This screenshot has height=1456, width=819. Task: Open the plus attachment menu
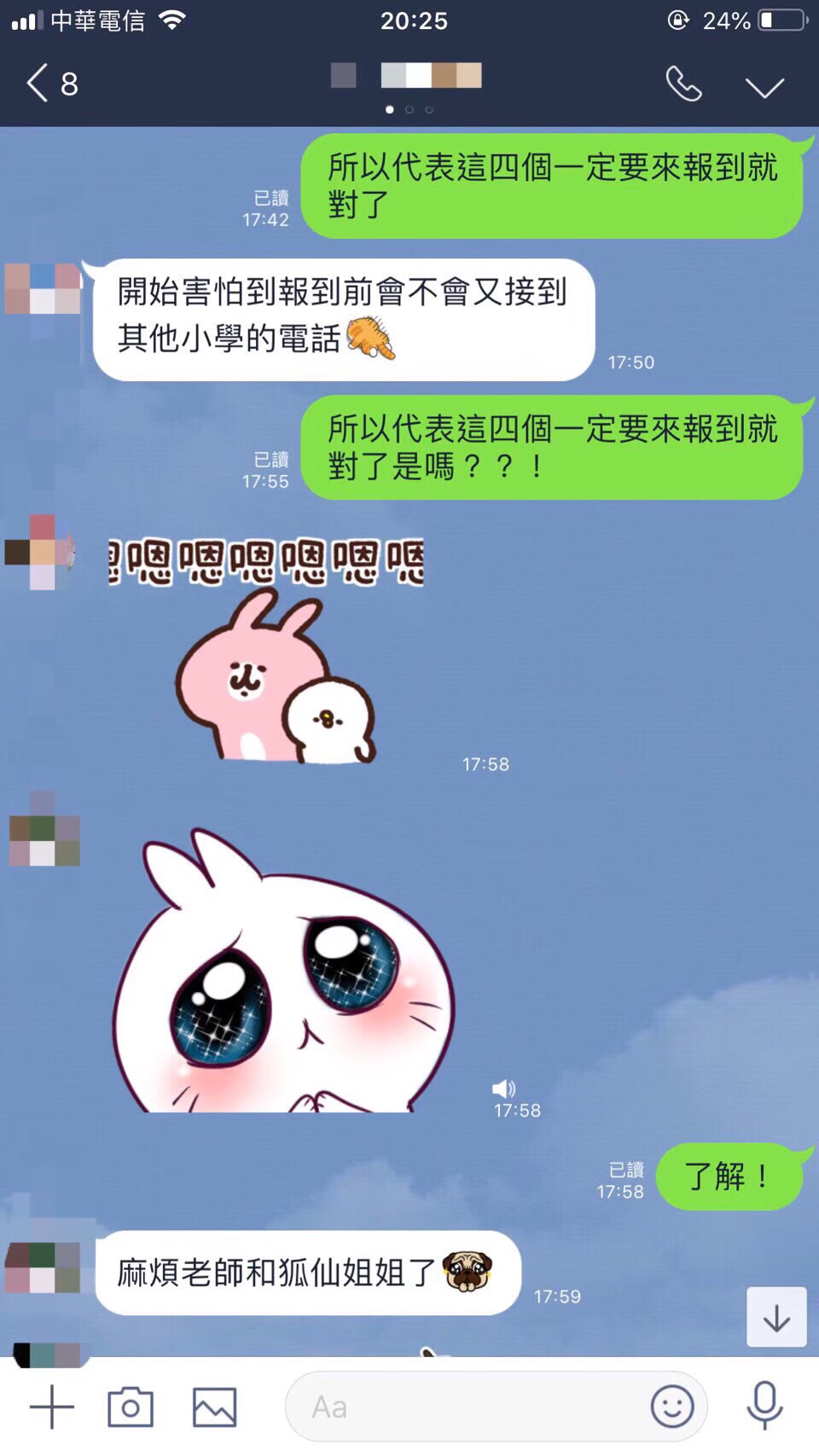[52, 1407]
